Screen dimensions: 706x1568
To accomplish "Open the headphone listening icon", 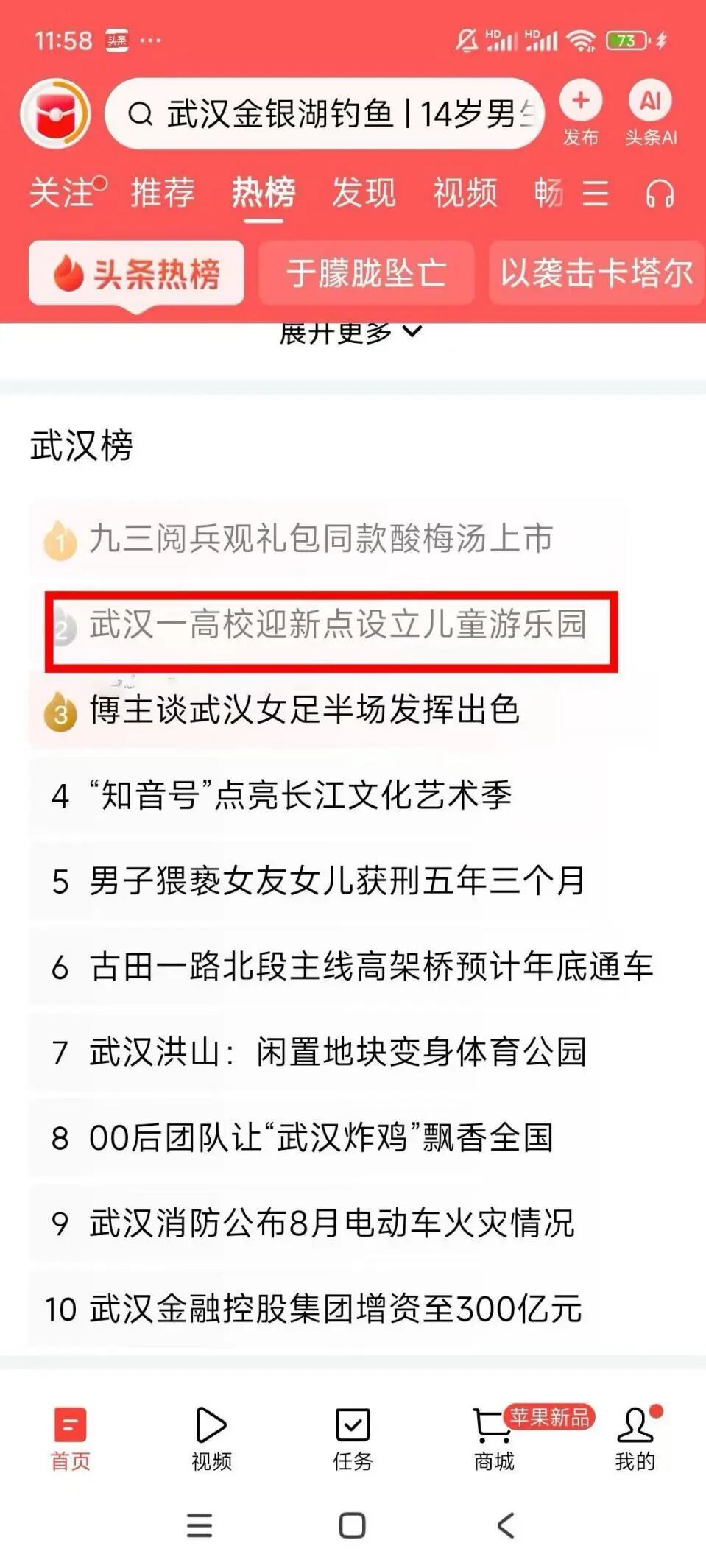I will (659, 194).
